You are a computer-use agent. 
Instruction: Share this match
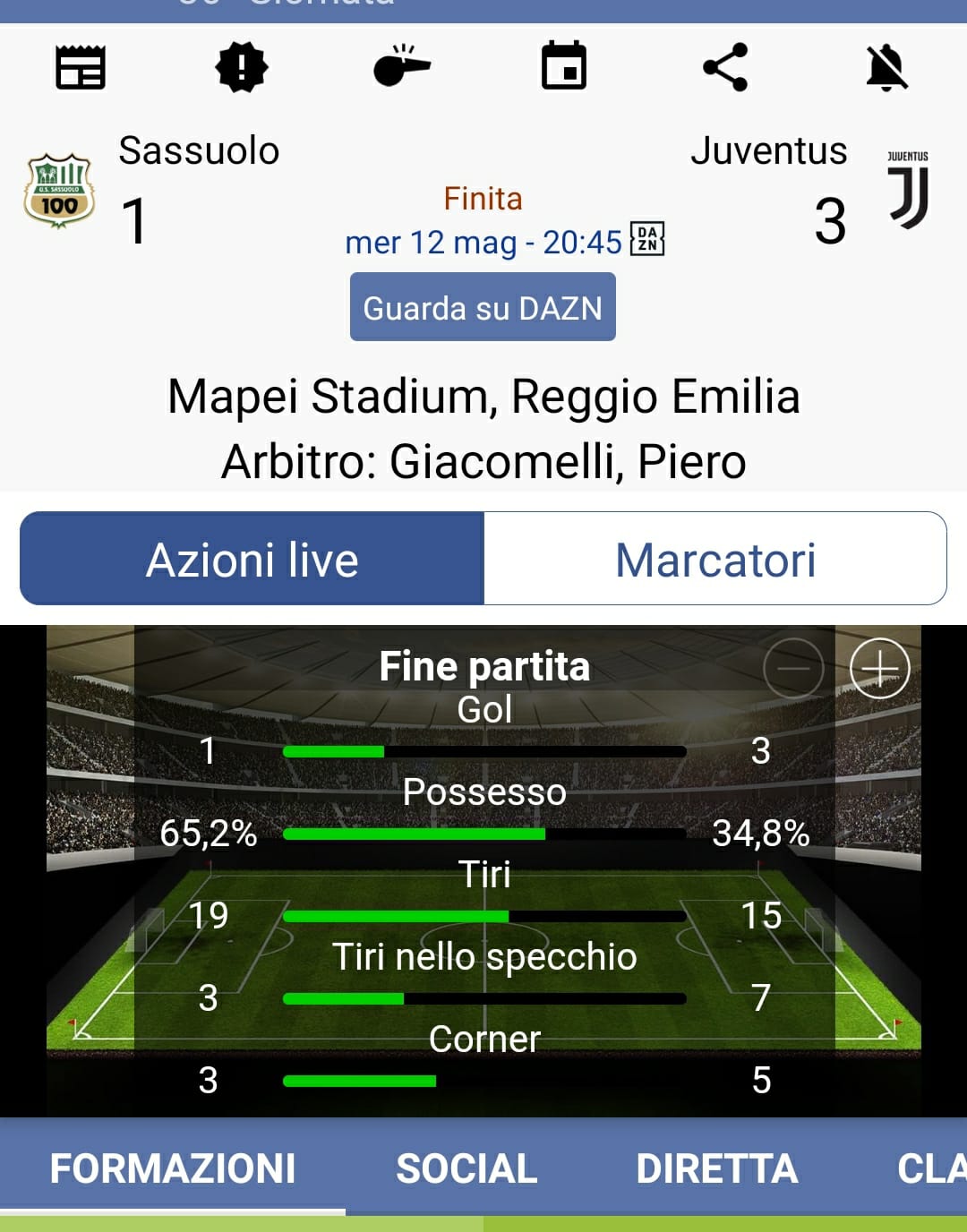point(725,67)
